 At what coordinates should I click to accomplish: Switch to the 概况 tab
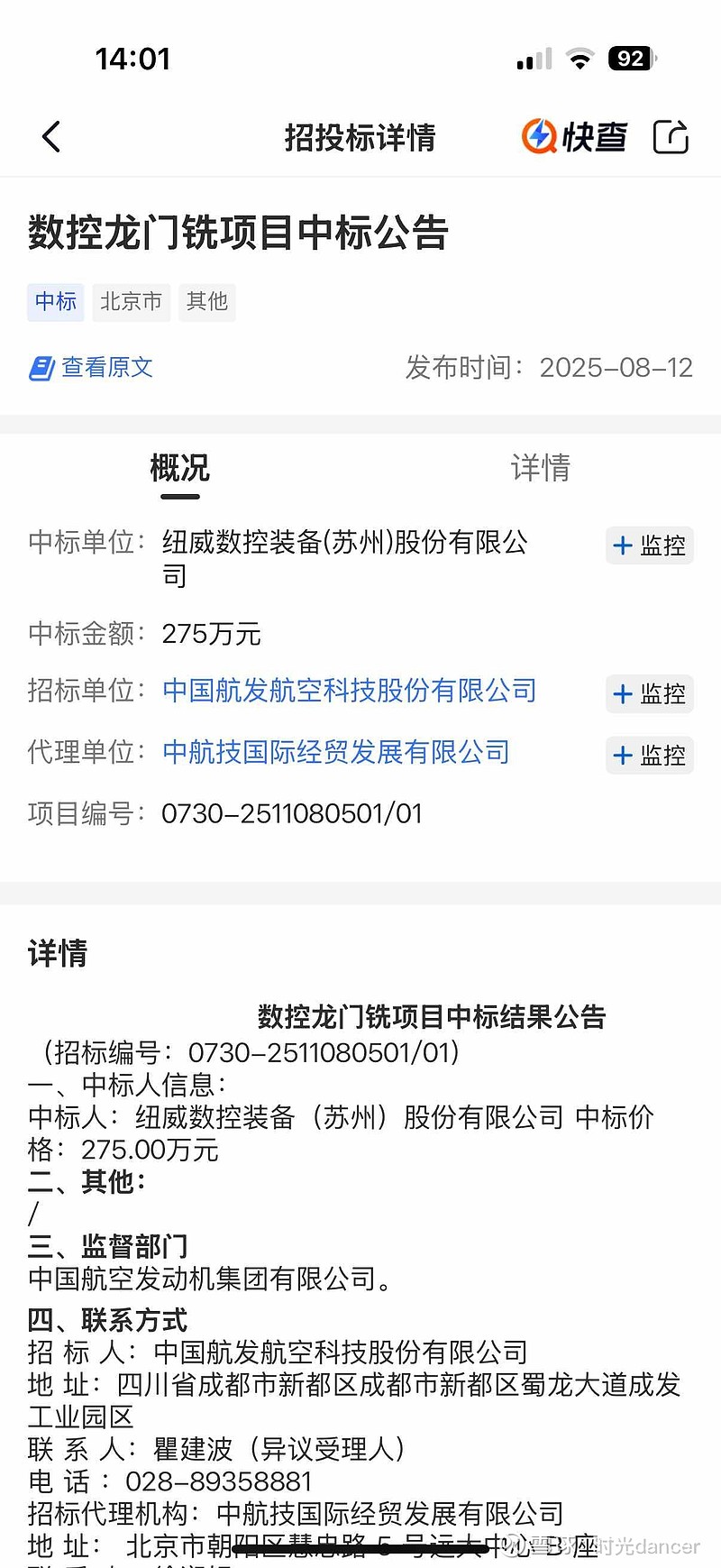point(178,468)
